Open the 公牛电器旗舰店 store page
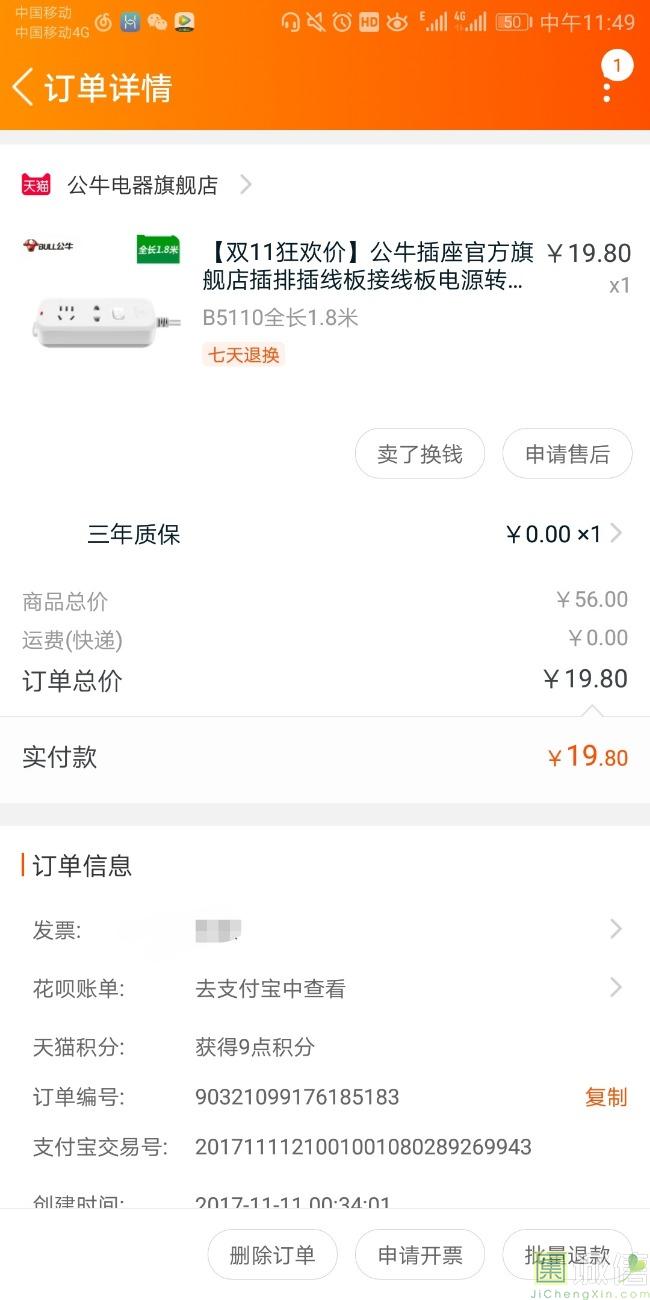 pyautogui.click(x=137, y=185)
